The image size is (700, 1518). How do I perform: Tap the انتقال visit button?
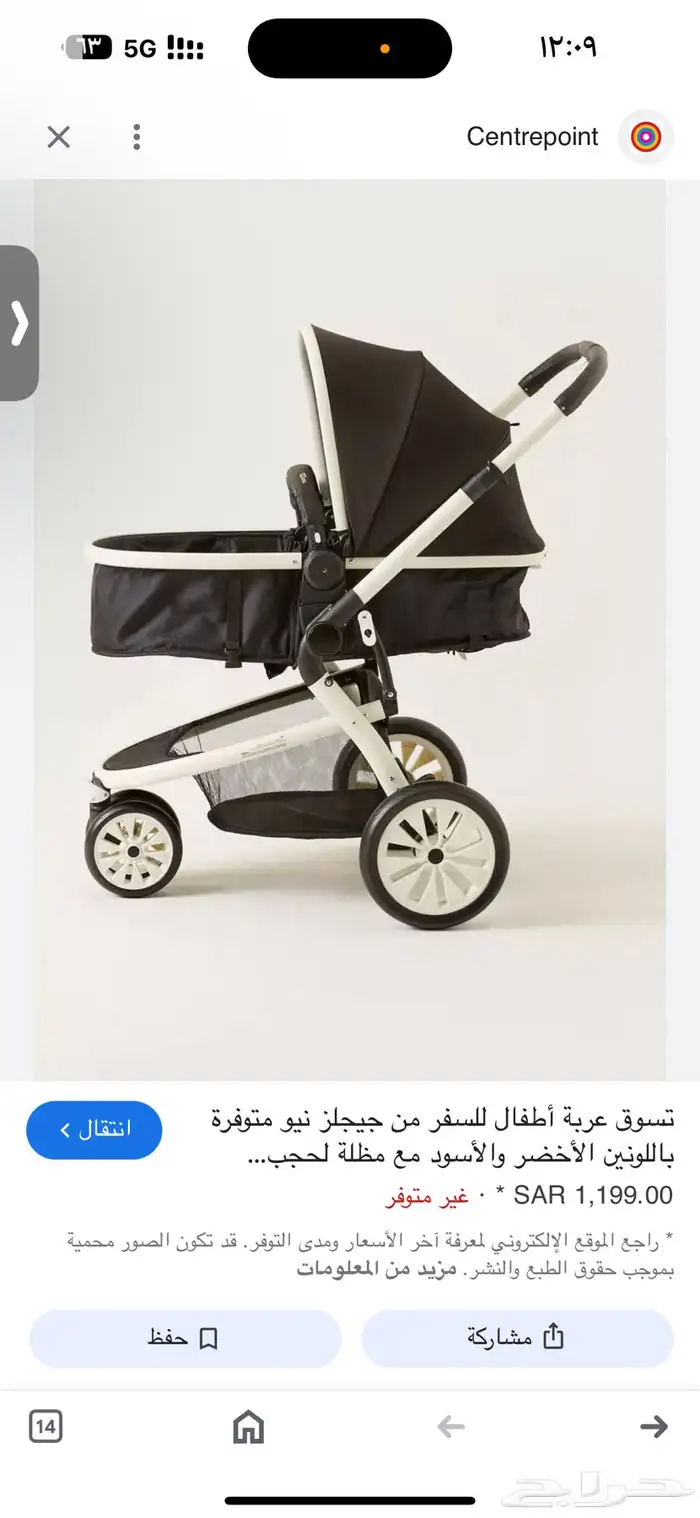pos(94,1130)
